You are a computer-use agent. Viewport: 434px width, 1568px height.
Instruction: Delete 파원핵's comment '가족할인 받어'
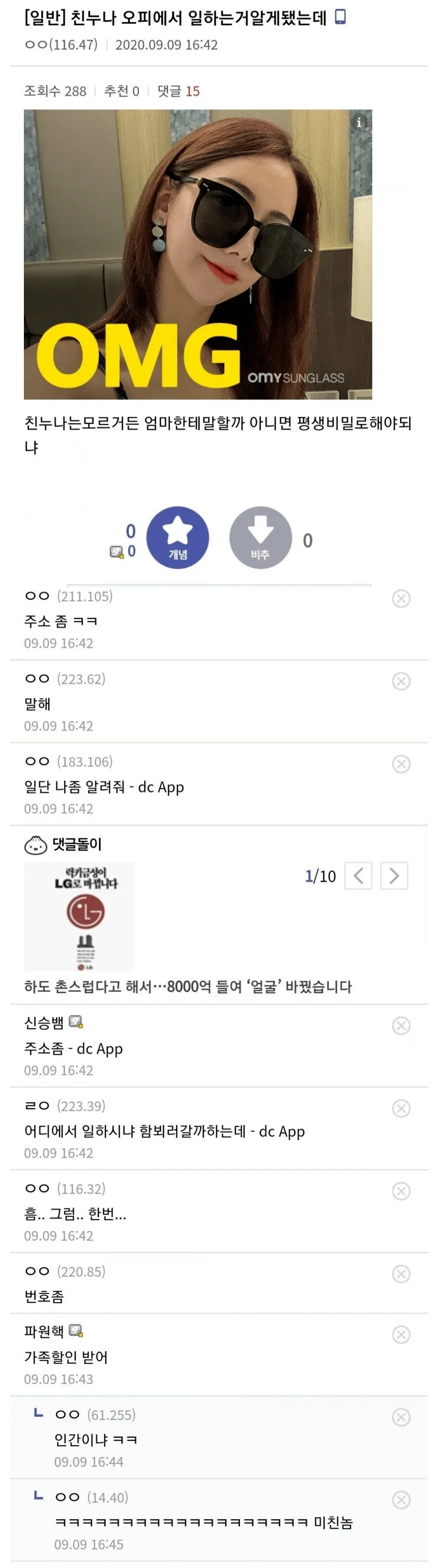point(401,1335)
